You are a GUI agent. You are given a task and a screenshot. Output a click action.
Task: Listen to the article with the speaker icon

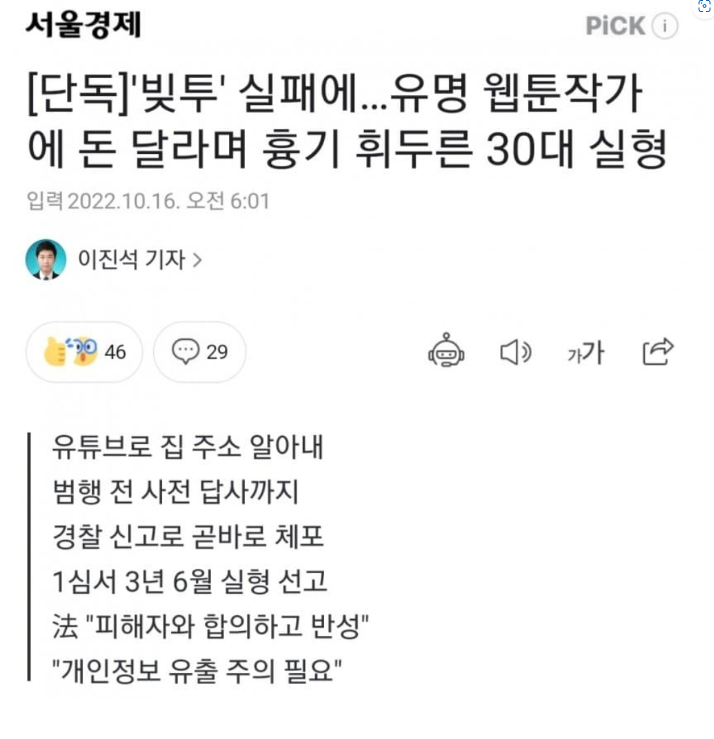[515, 352]
